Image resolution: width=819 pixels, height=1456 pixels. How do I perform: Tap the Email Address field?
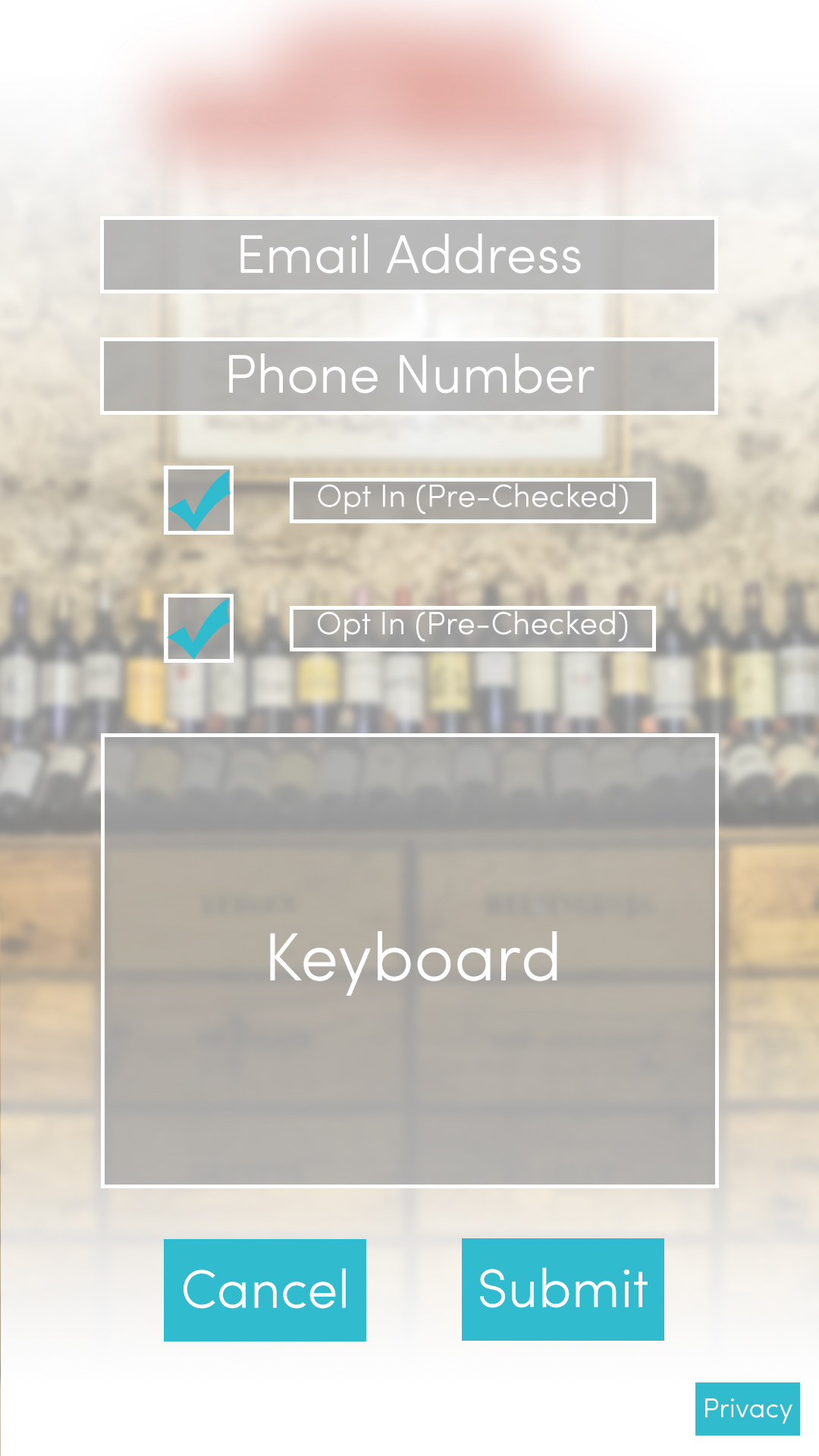[409, 255]
